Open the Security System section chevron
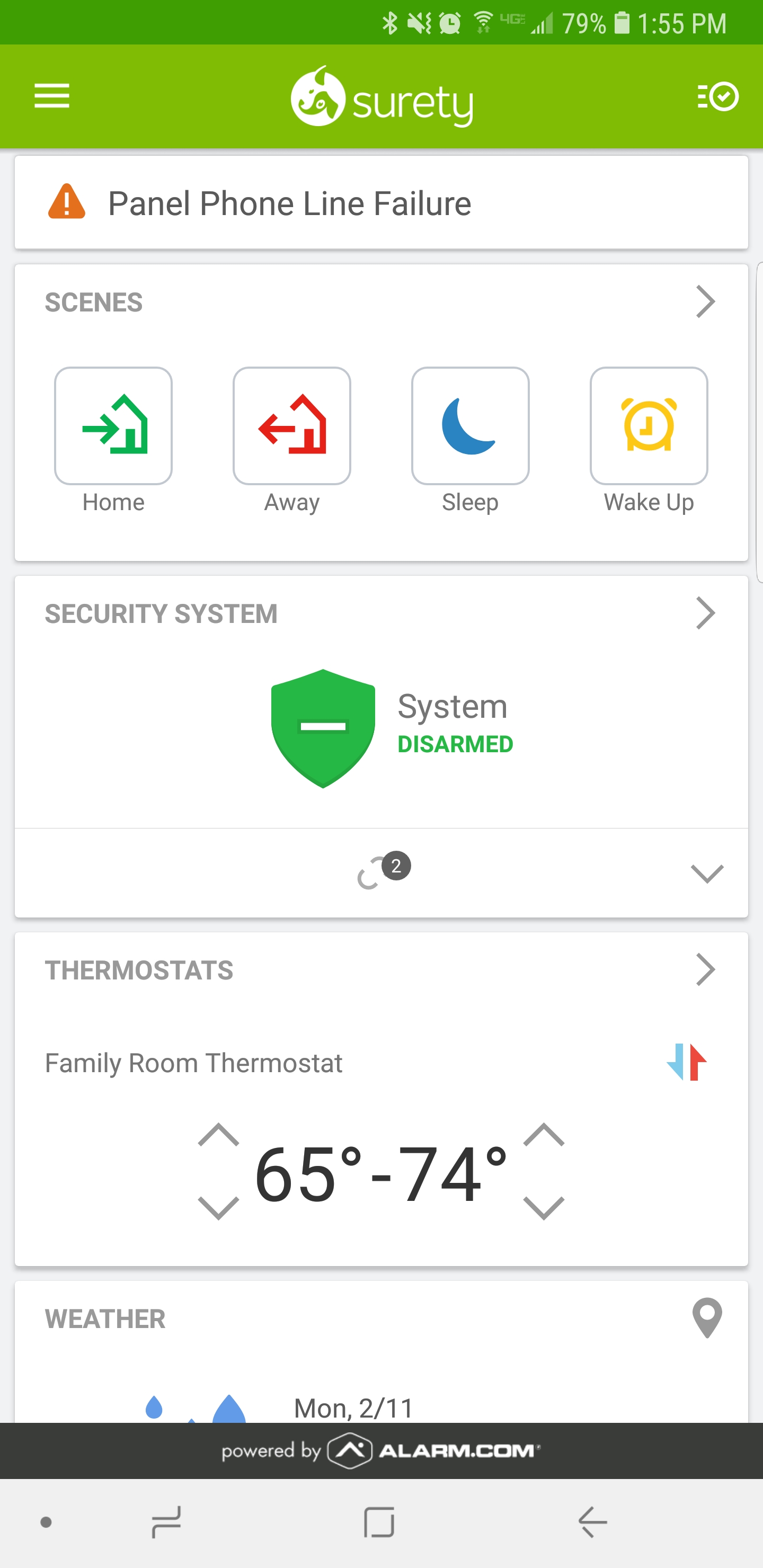 [x=705, y=613]
